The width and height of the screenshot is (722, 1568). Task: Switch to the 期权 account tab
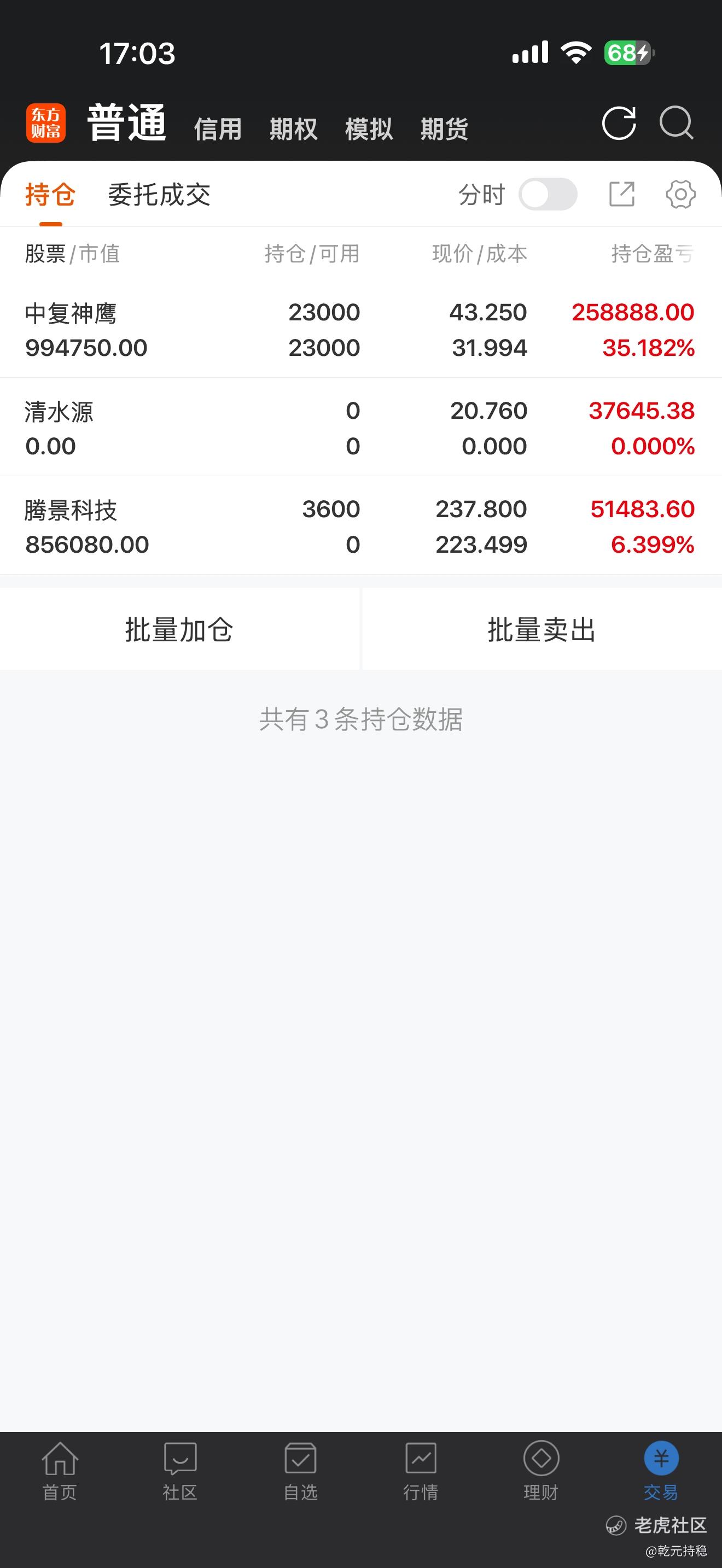tap(293, 129)
